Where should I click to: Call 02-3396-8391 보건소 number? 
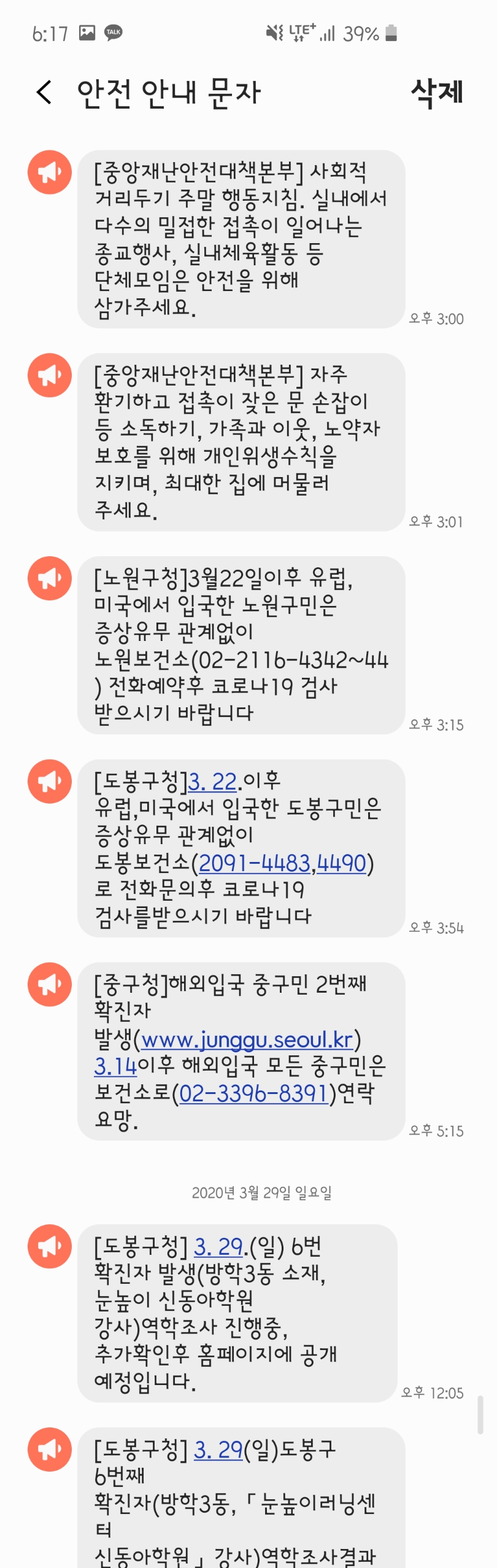[x=253, y=1093]
